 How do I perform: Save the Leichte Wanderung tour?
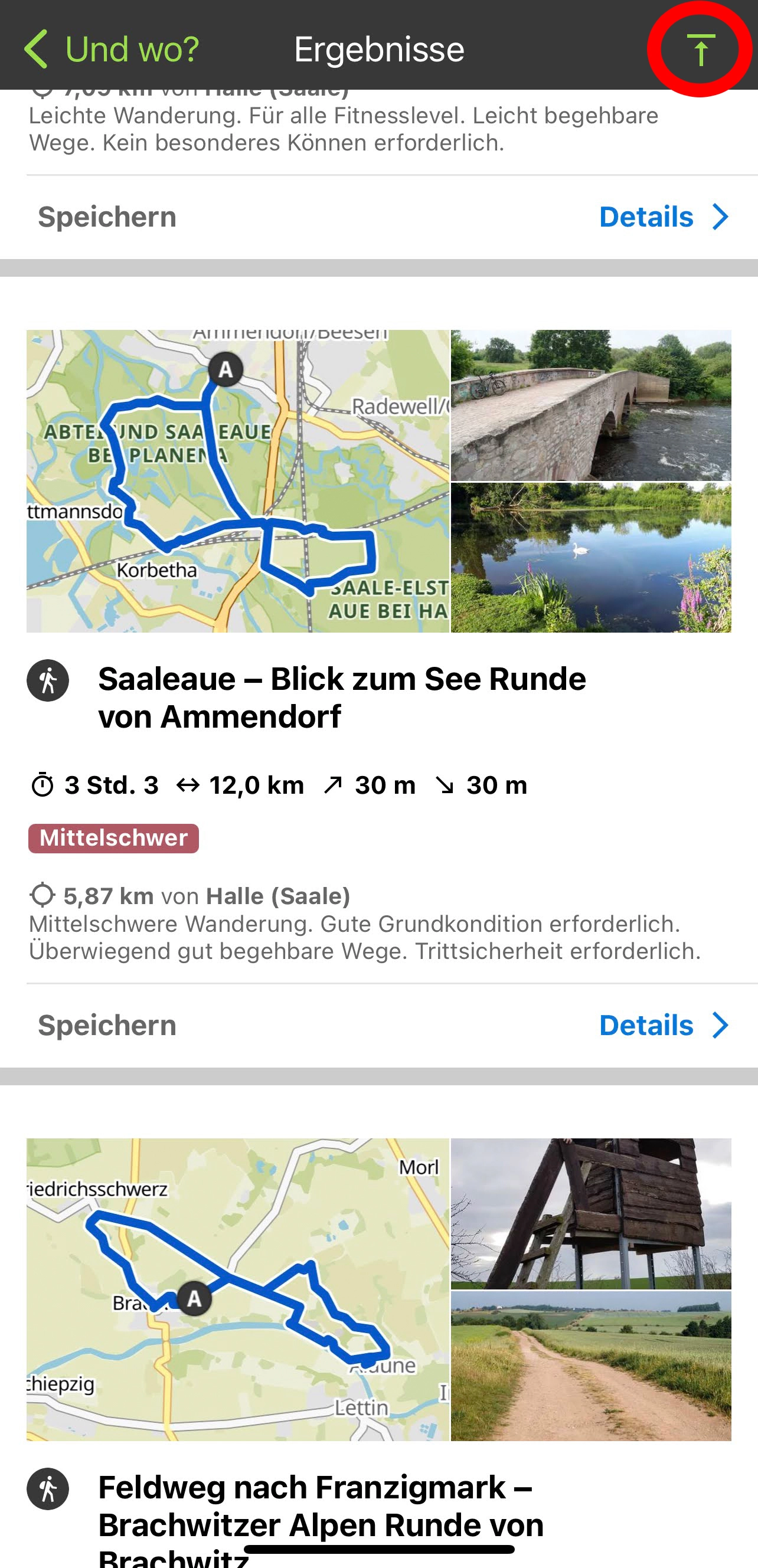coord(107,217)
